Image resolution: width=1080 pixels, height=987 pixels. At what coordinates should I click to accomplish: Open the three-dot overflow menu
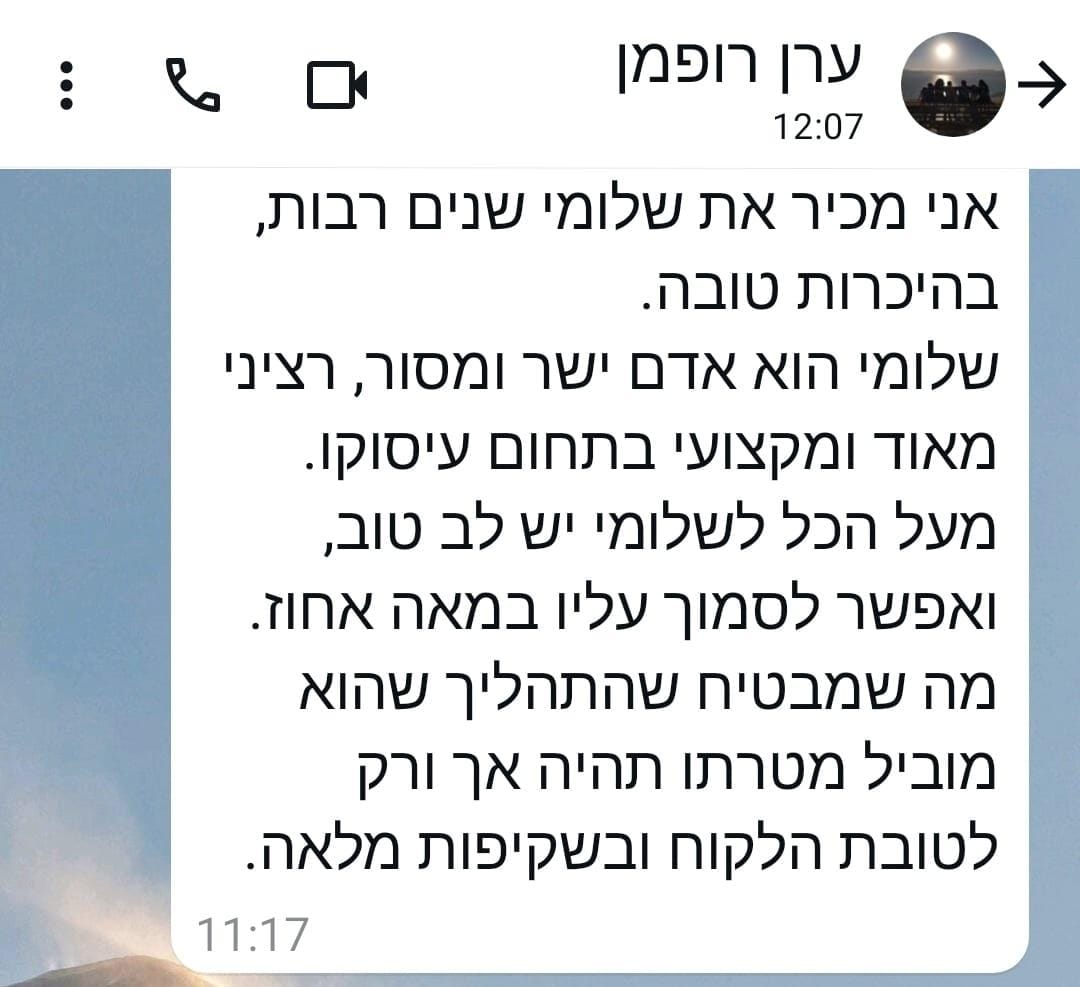[x=66, y=86]
